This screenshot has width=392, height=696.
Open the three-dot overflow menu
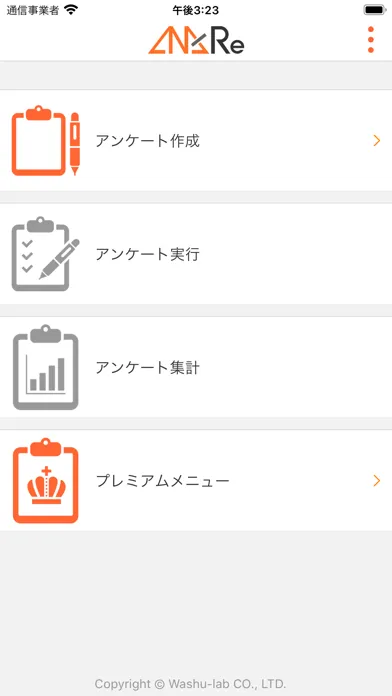coord(371,40)
